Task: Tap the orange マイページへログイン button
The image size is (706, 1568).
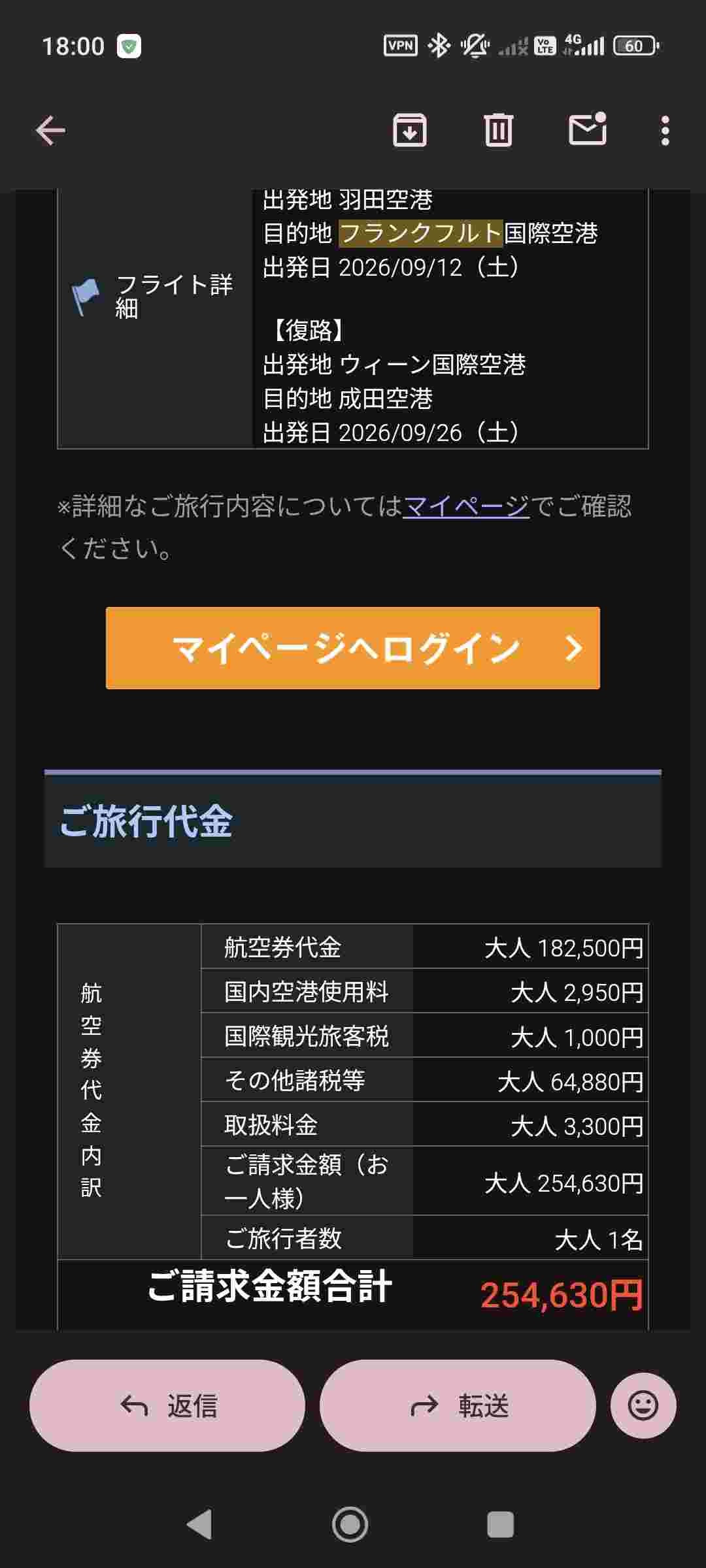Action: tap(353, 648)
